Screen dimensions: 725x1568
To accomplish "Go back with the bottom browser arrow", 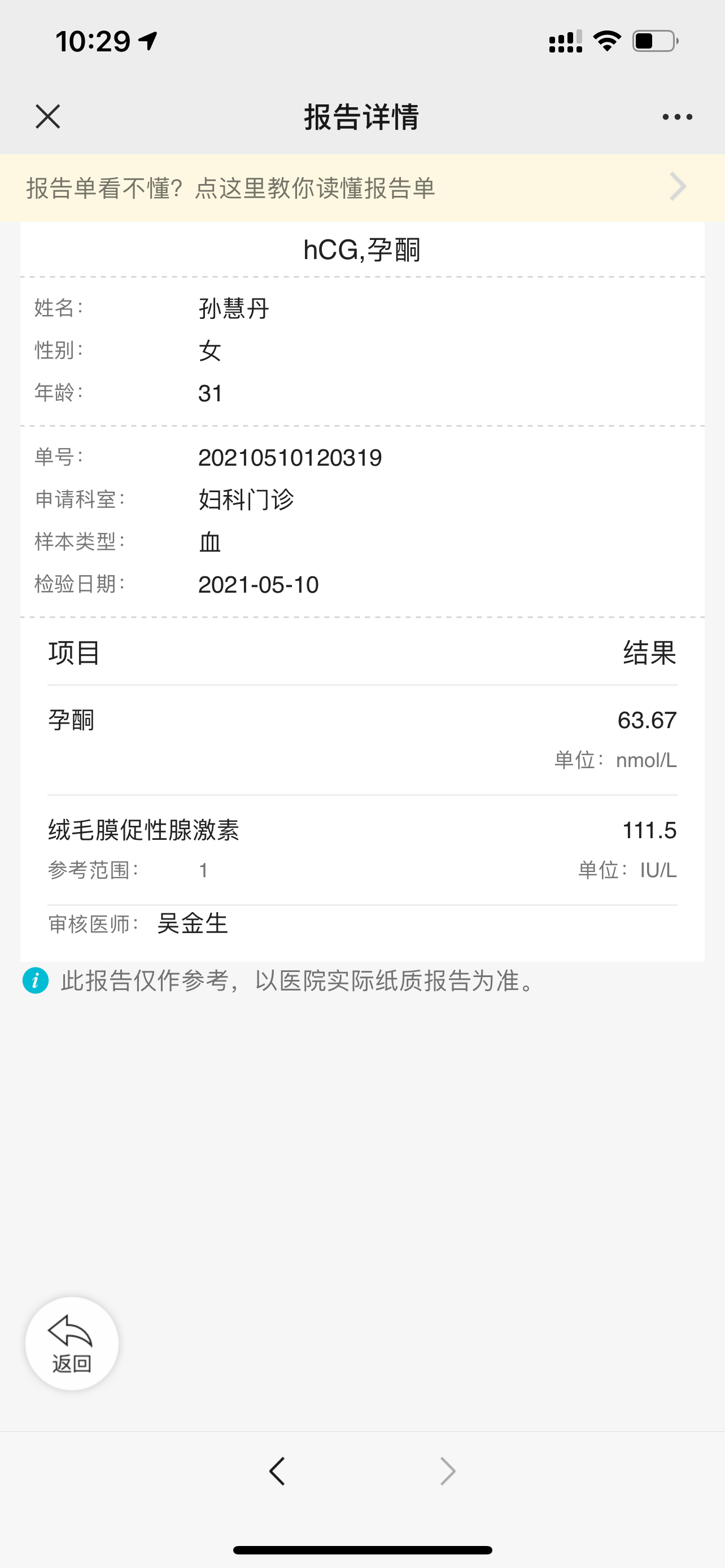I will tap(277, 1471).
